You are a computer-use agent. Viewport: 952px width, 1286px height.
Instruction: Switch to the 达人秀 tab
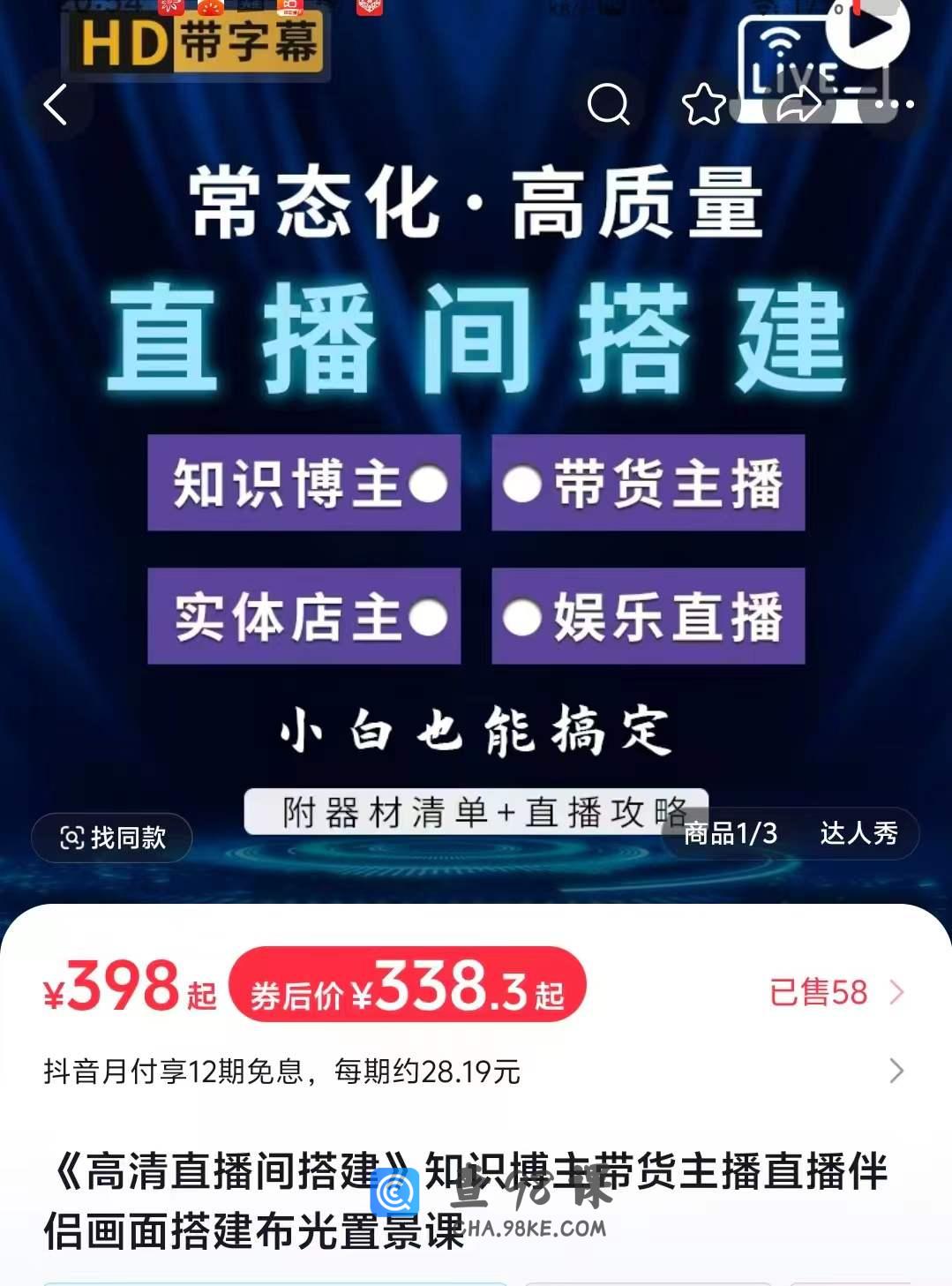[x=858, y=832]
